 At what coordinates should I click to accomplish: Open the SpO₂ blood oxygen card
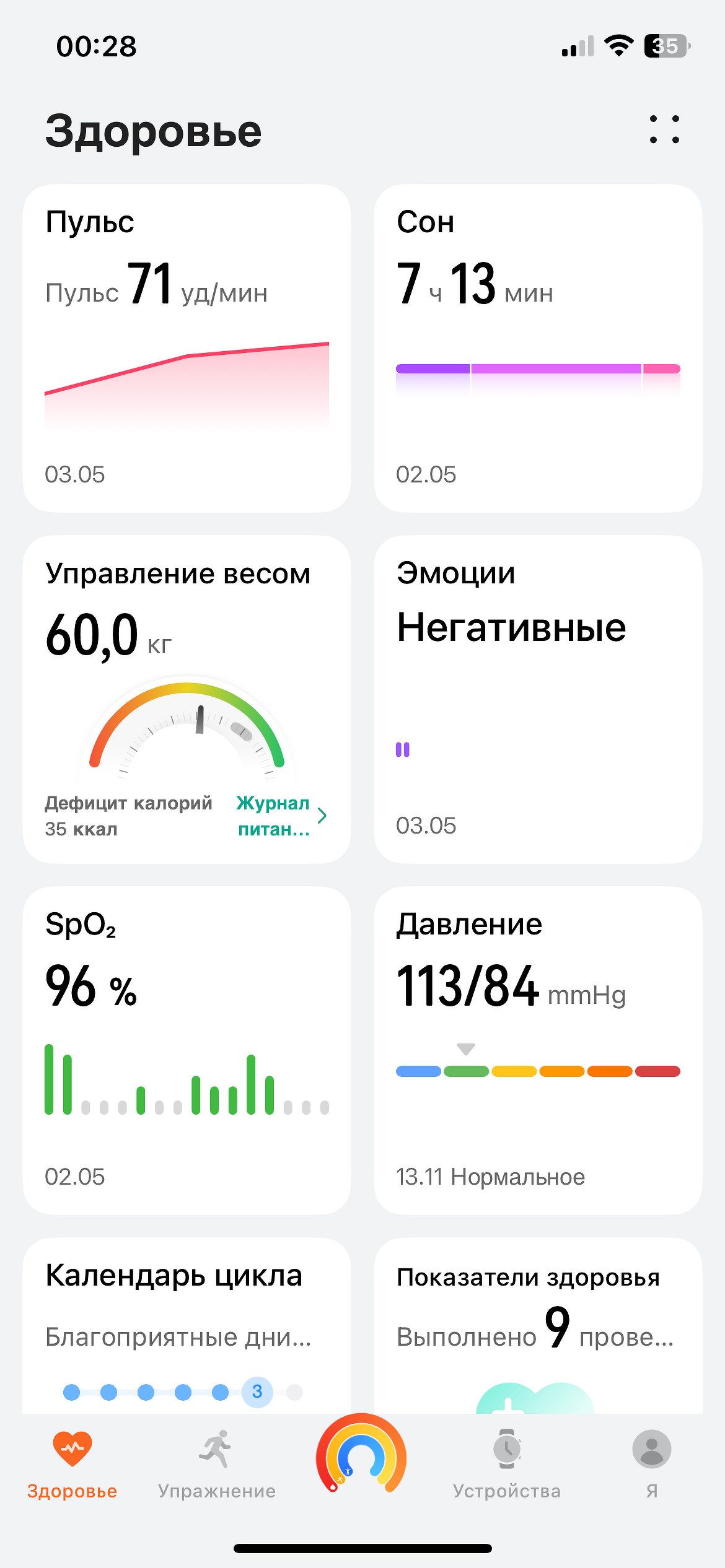187,1050
